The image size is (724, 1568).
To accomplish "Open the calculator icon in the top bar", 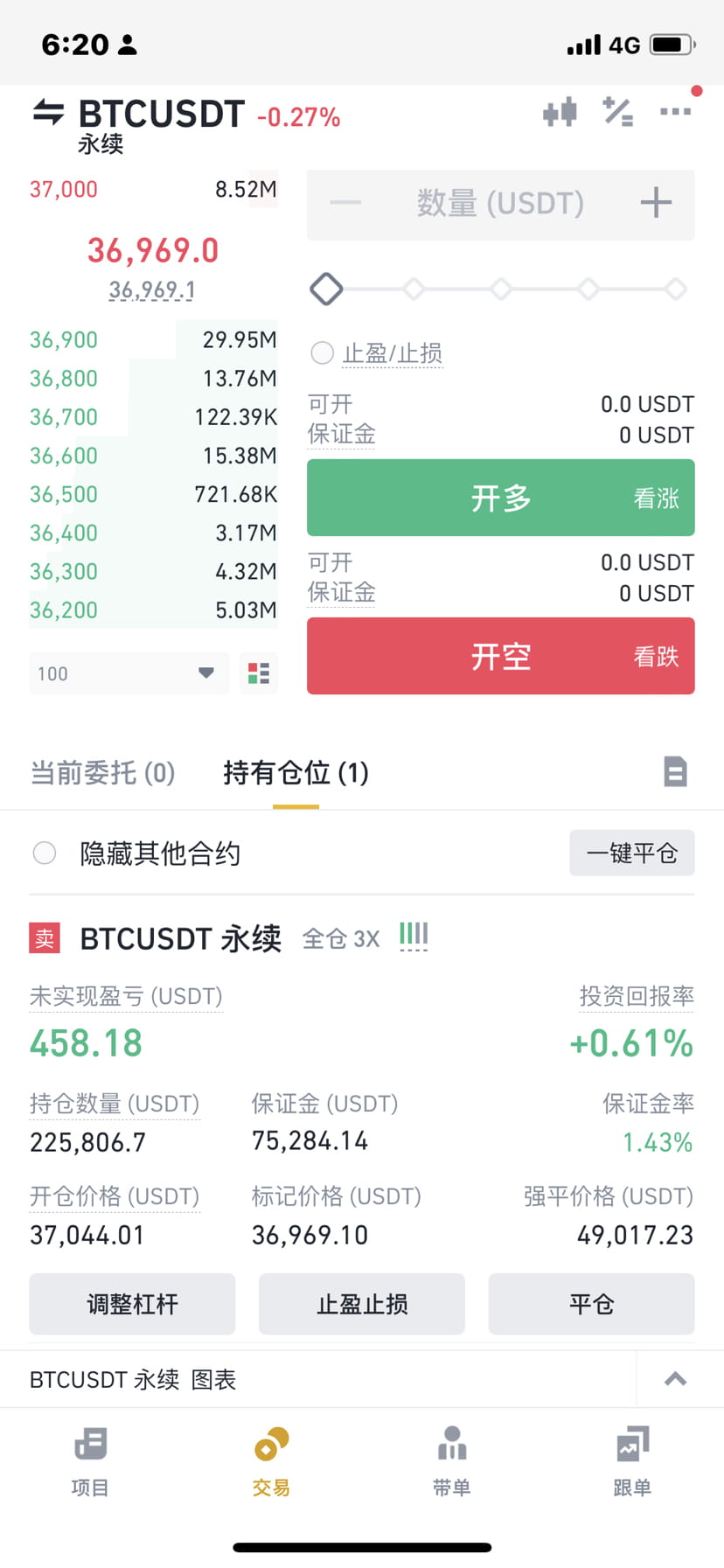I will [x=618, y=112].
